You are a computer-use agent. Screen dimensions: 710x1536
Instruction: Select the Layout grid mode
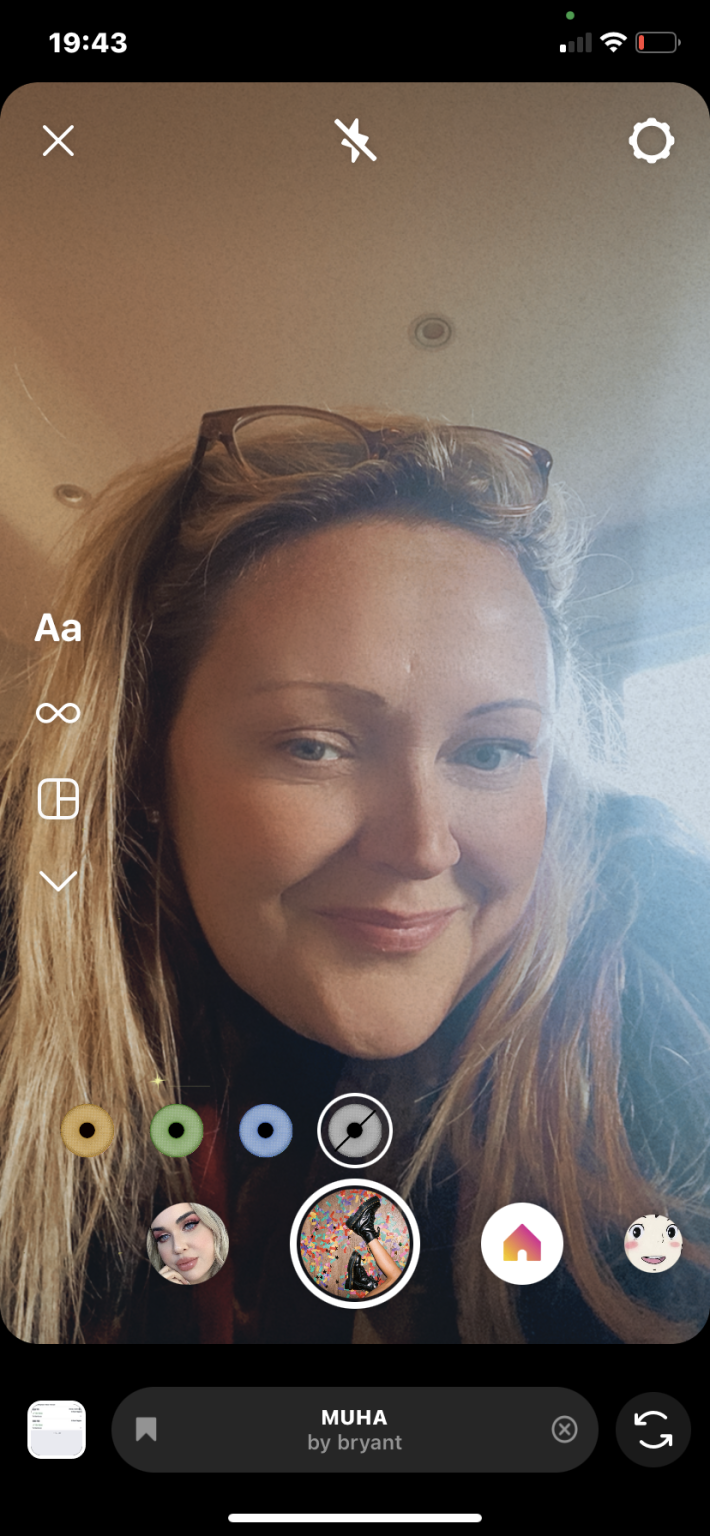[58, 799]
